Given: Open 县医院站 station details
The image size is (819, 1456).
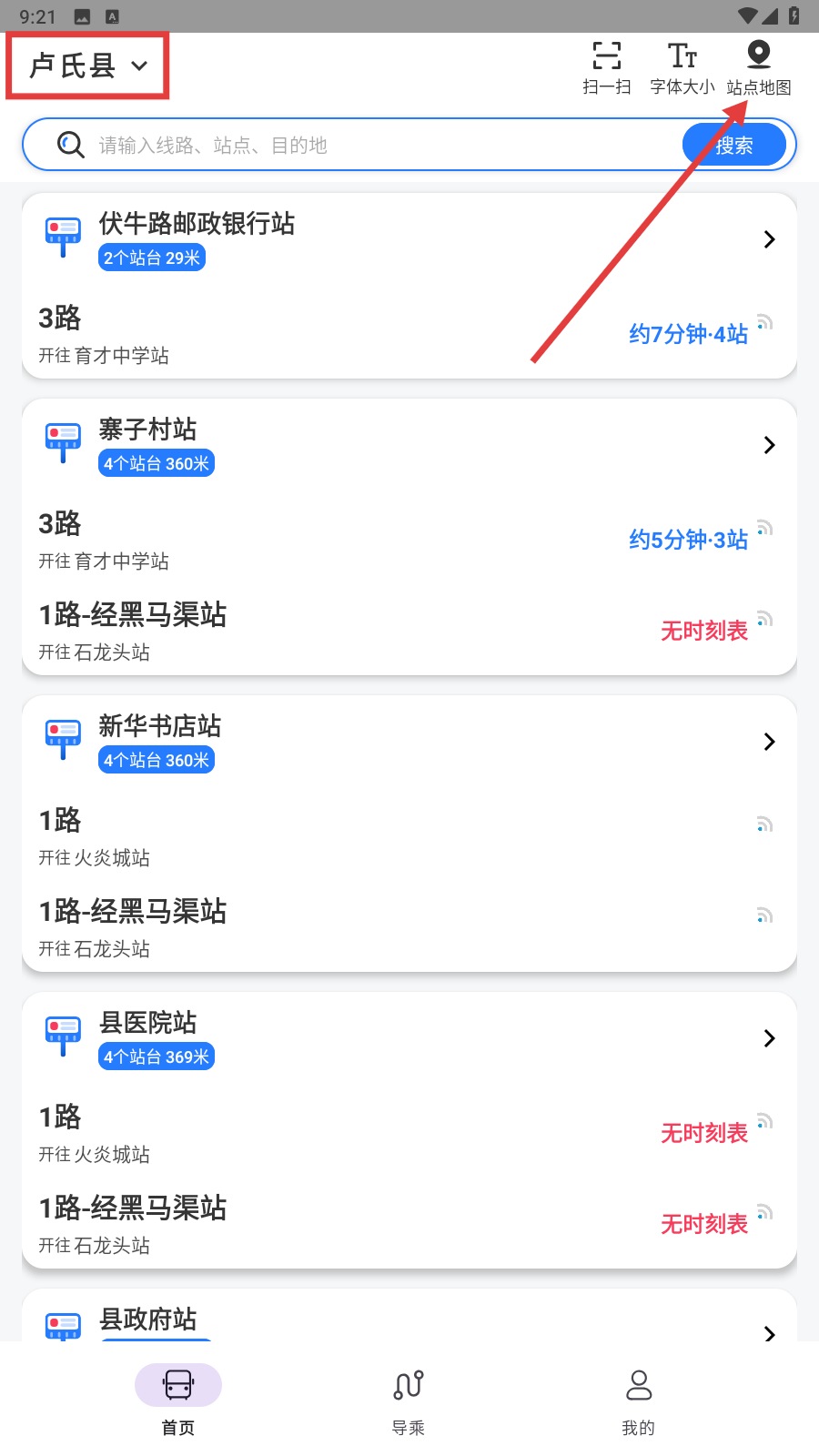Looking at the screenshot, I should click(409, 1038).
